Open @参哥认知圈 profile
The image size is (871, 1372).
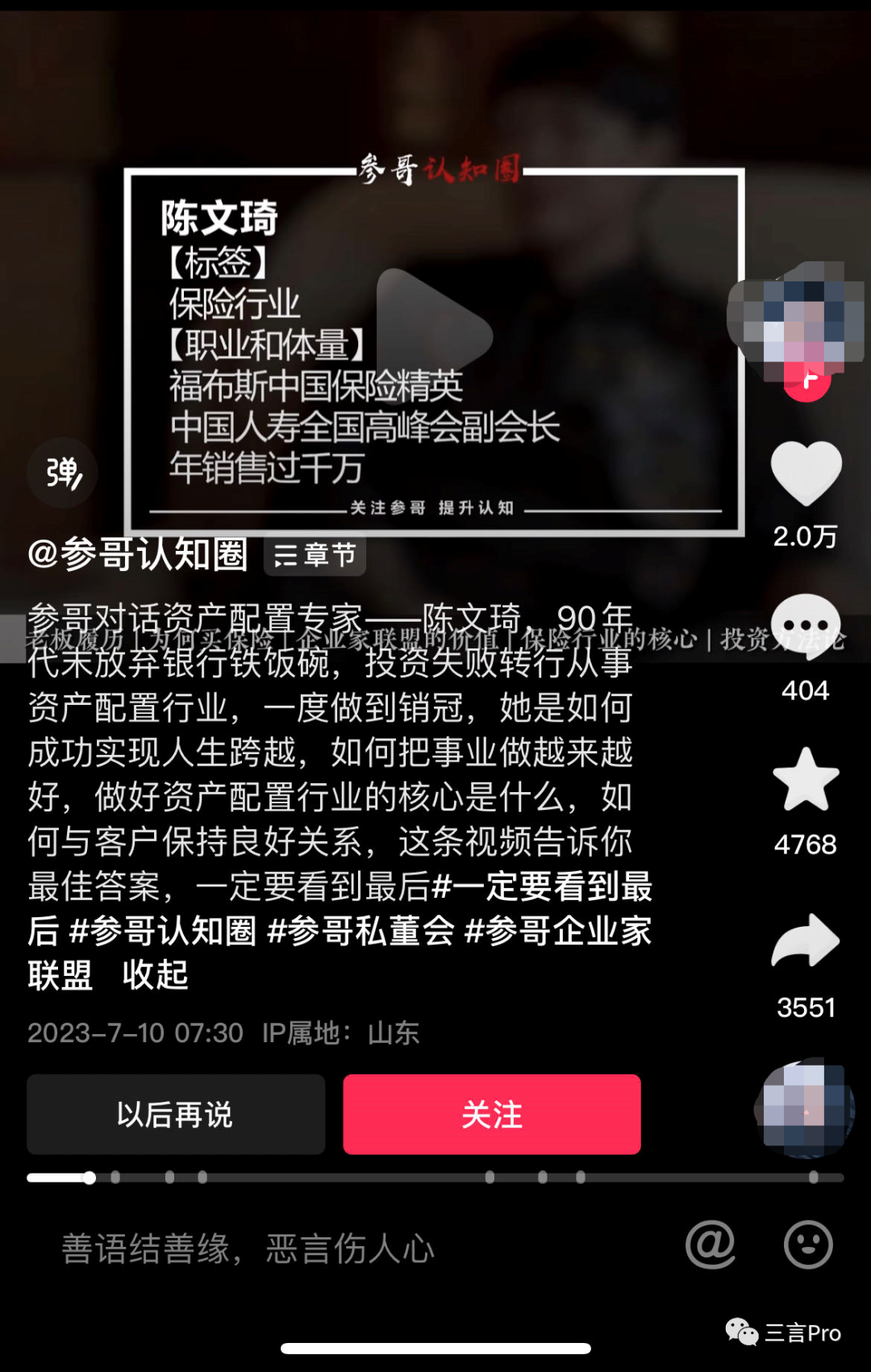137,555
